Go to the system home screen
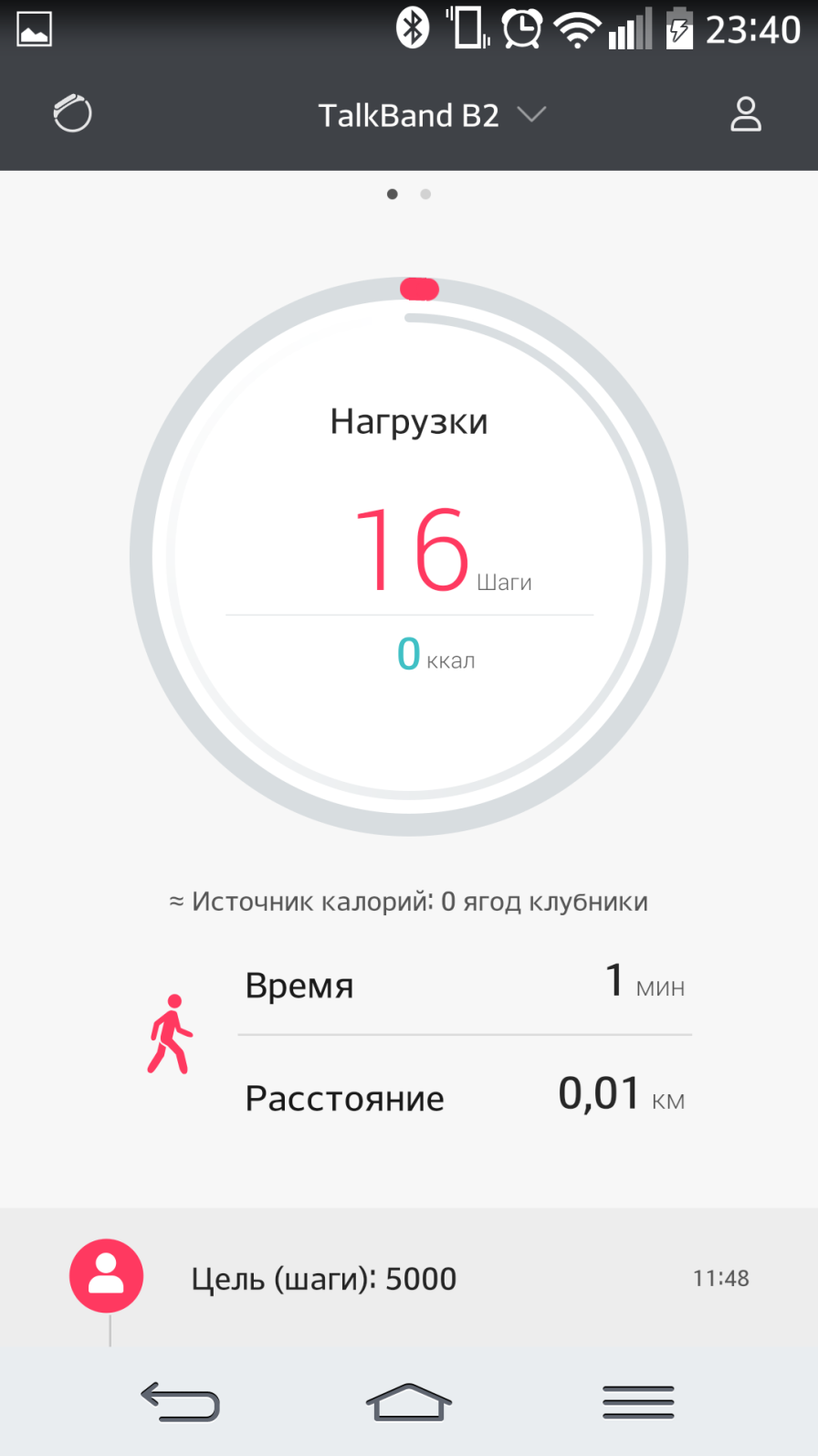The height and width of the screenshot is (1456, 818). click(x=409, y=1402)
